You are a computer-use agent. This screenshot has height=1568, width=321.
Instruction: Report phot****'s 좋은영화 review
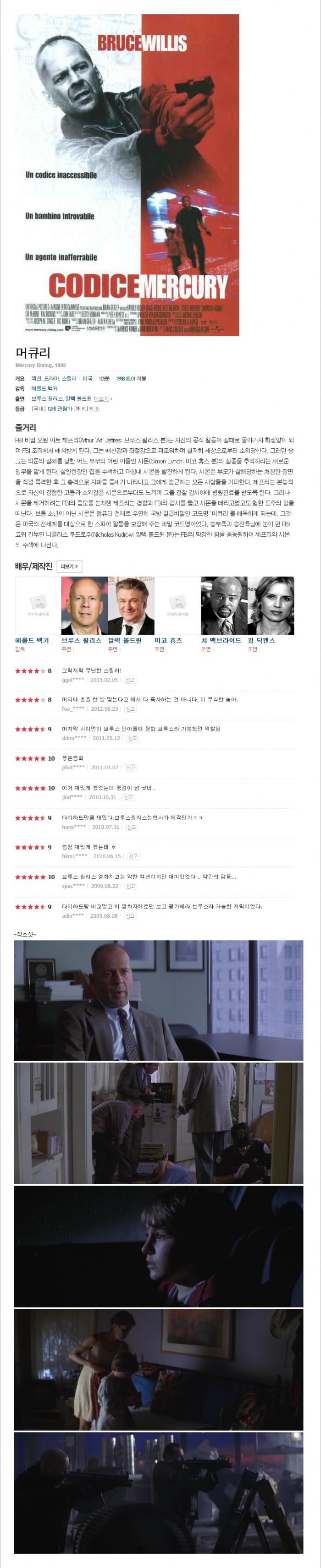(x=130, y=768)
